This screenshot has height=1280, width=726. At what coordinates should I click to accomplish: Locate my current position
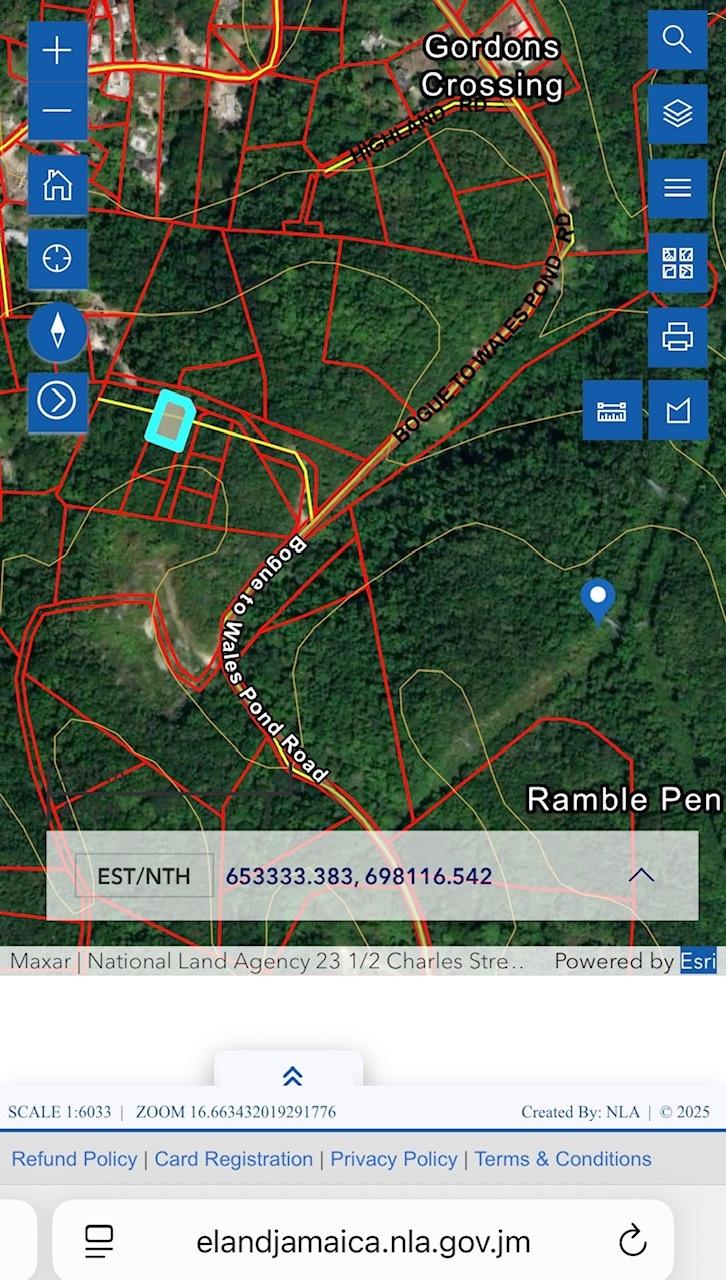click(57, 259)
